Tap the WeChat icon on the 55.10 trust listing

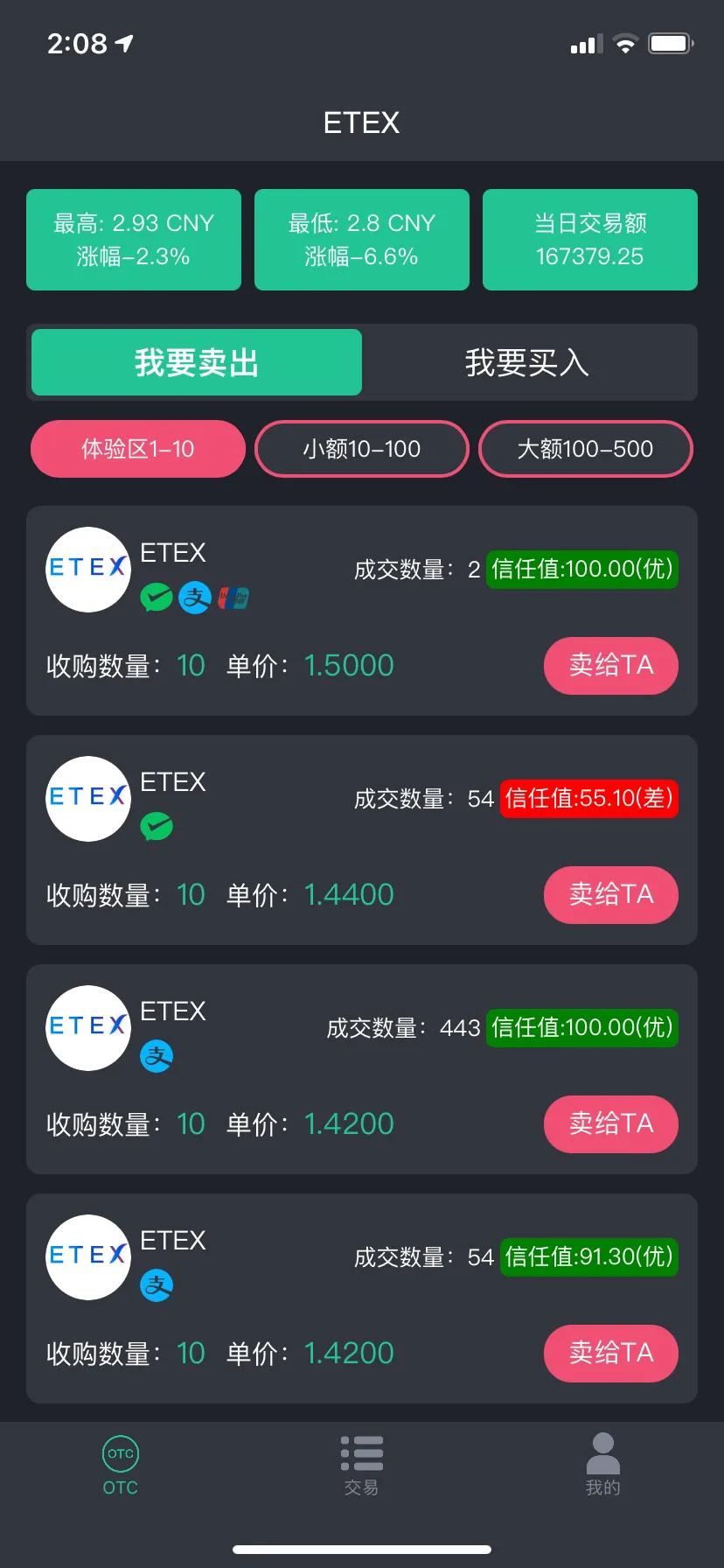[156, 827]
